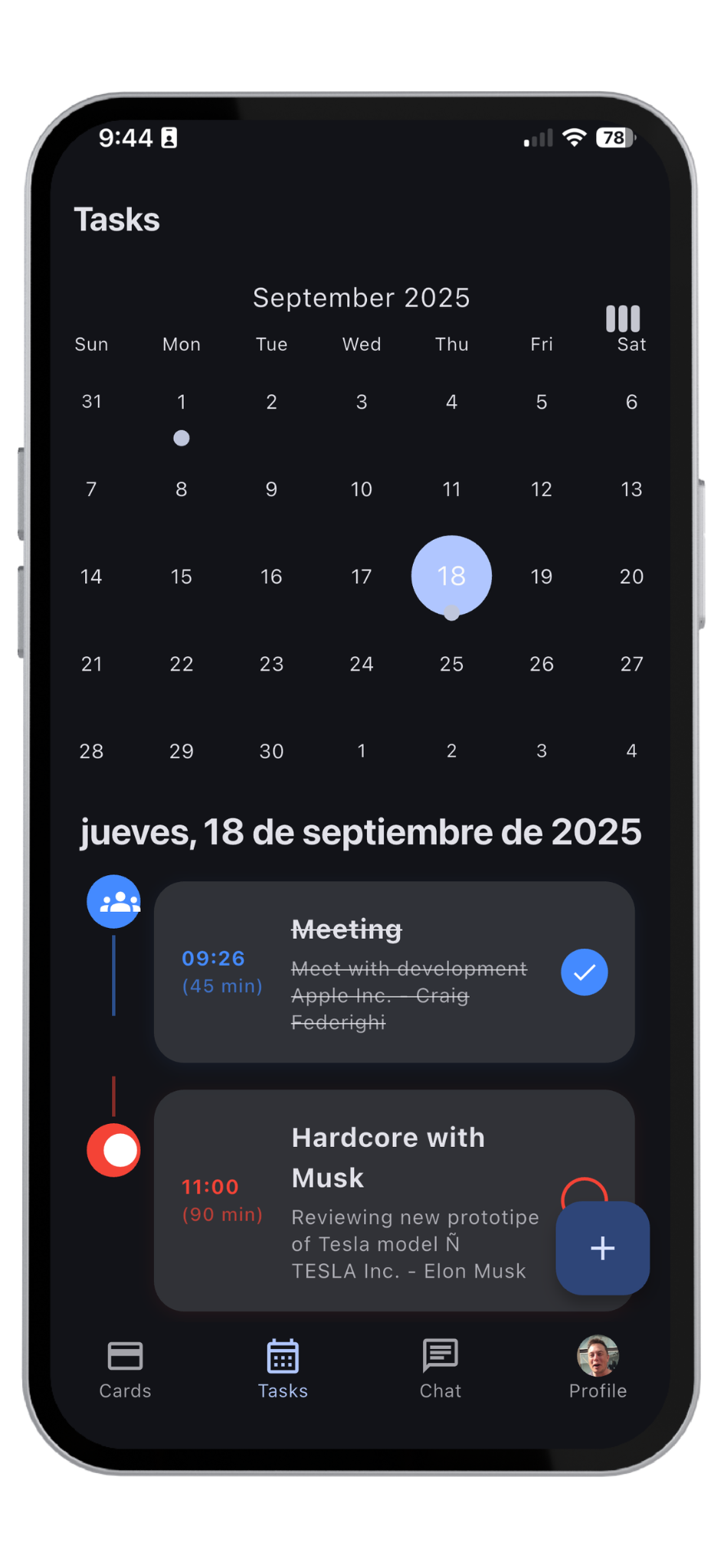
Task: Tap the Tasks tab
Action: point(283,1370)
